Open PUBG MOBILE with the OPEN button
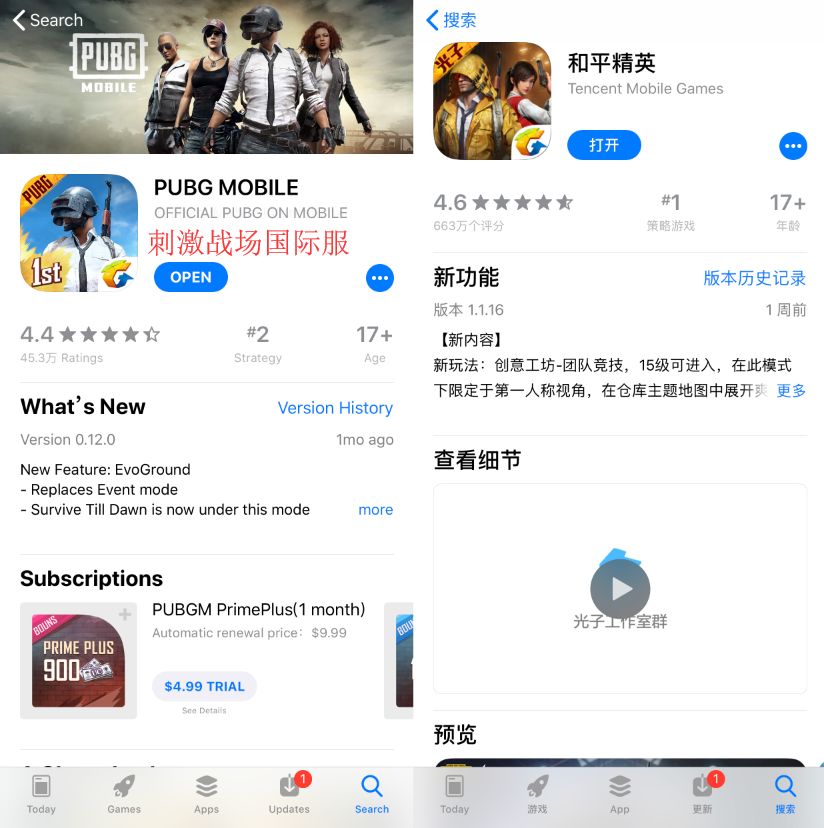 [x=190, y=278]
